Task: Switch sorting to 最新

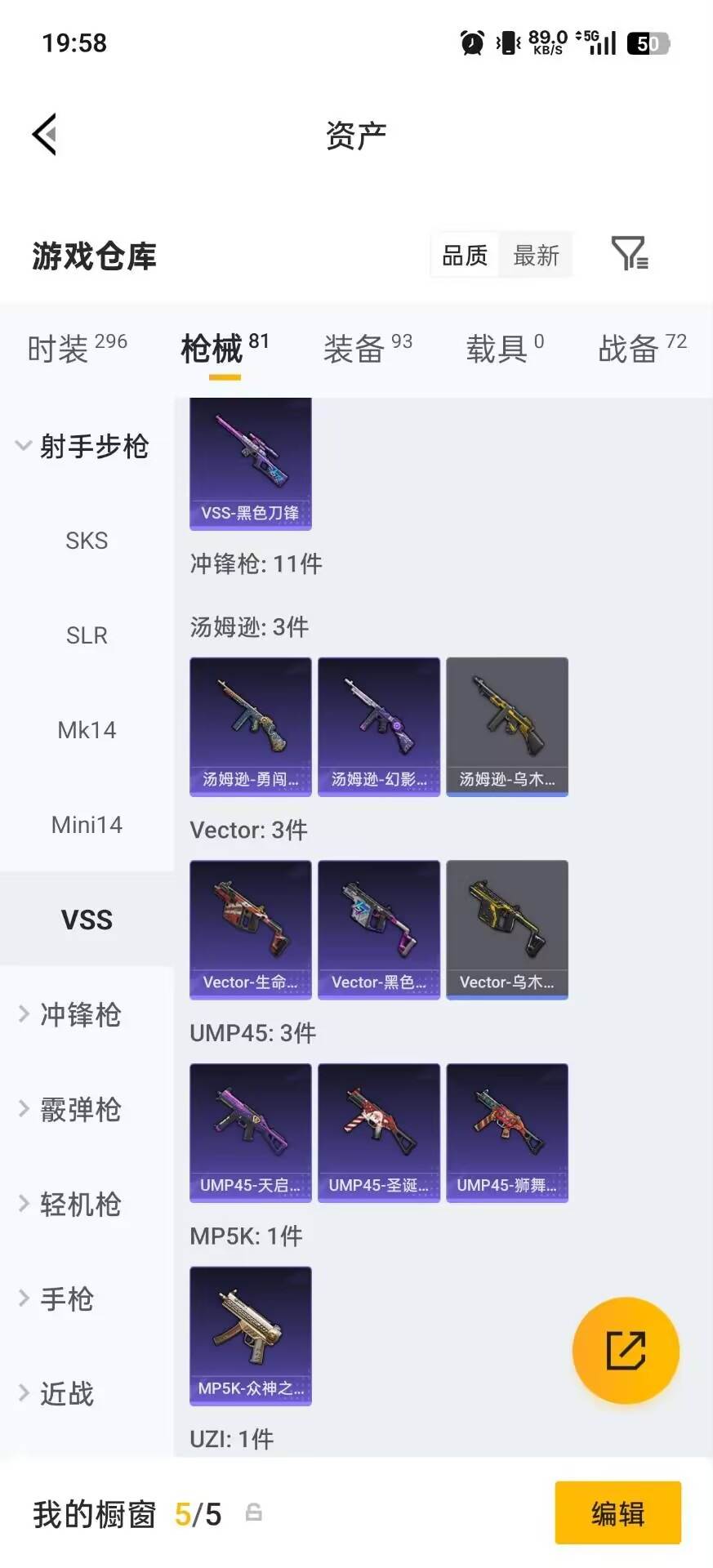Action: pos(536,255)
